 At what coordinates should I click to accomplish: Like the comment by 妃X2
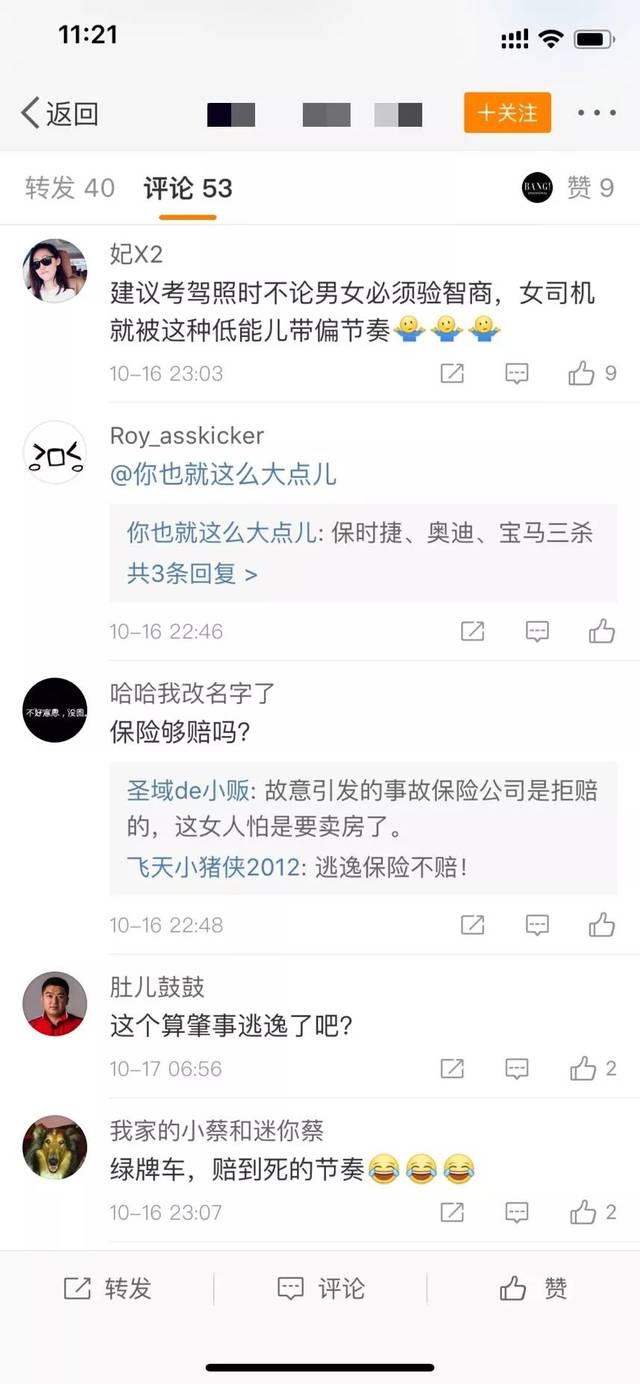coord(583,373)
